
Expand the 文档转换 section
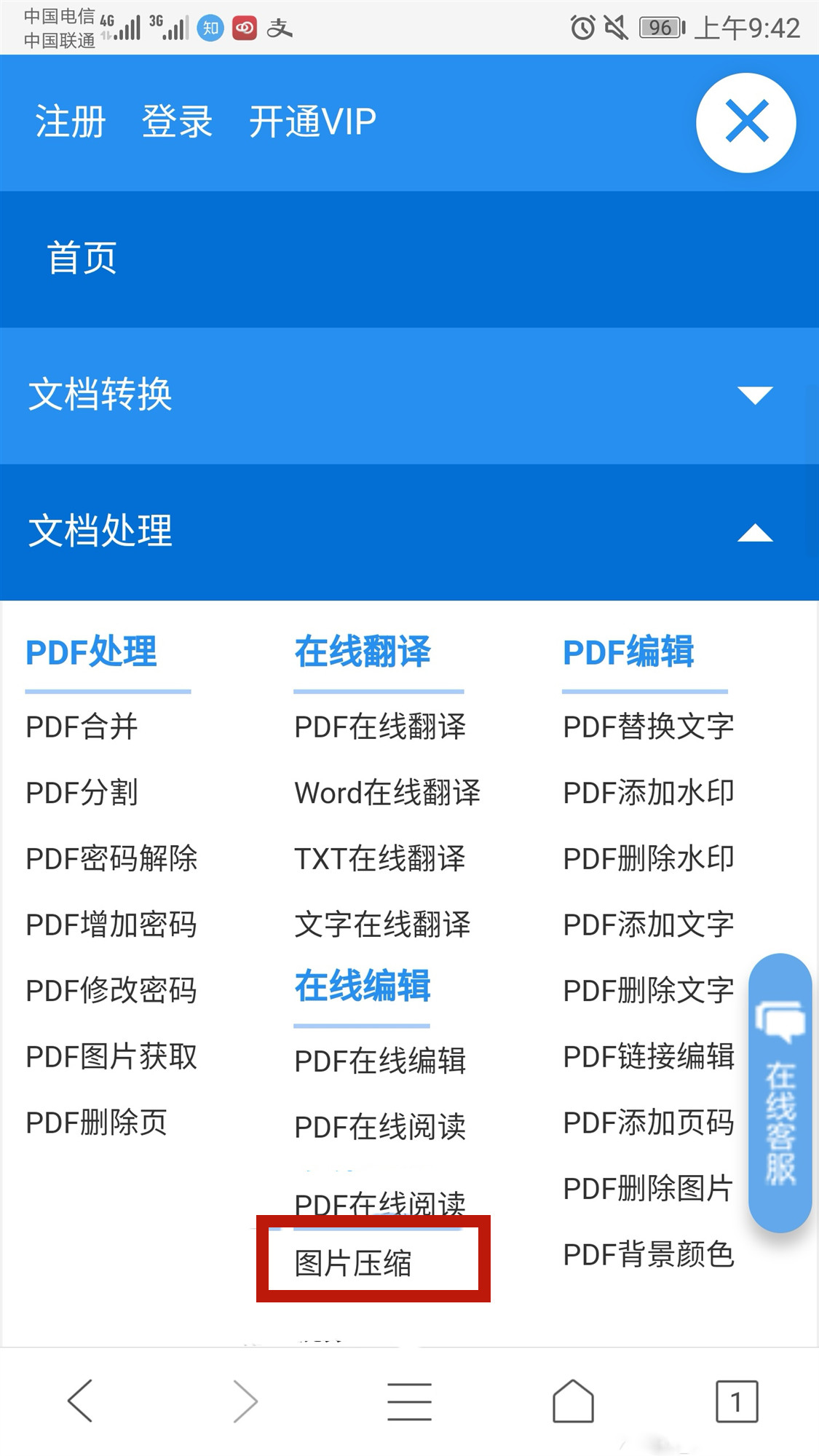(x=409, y=395)
